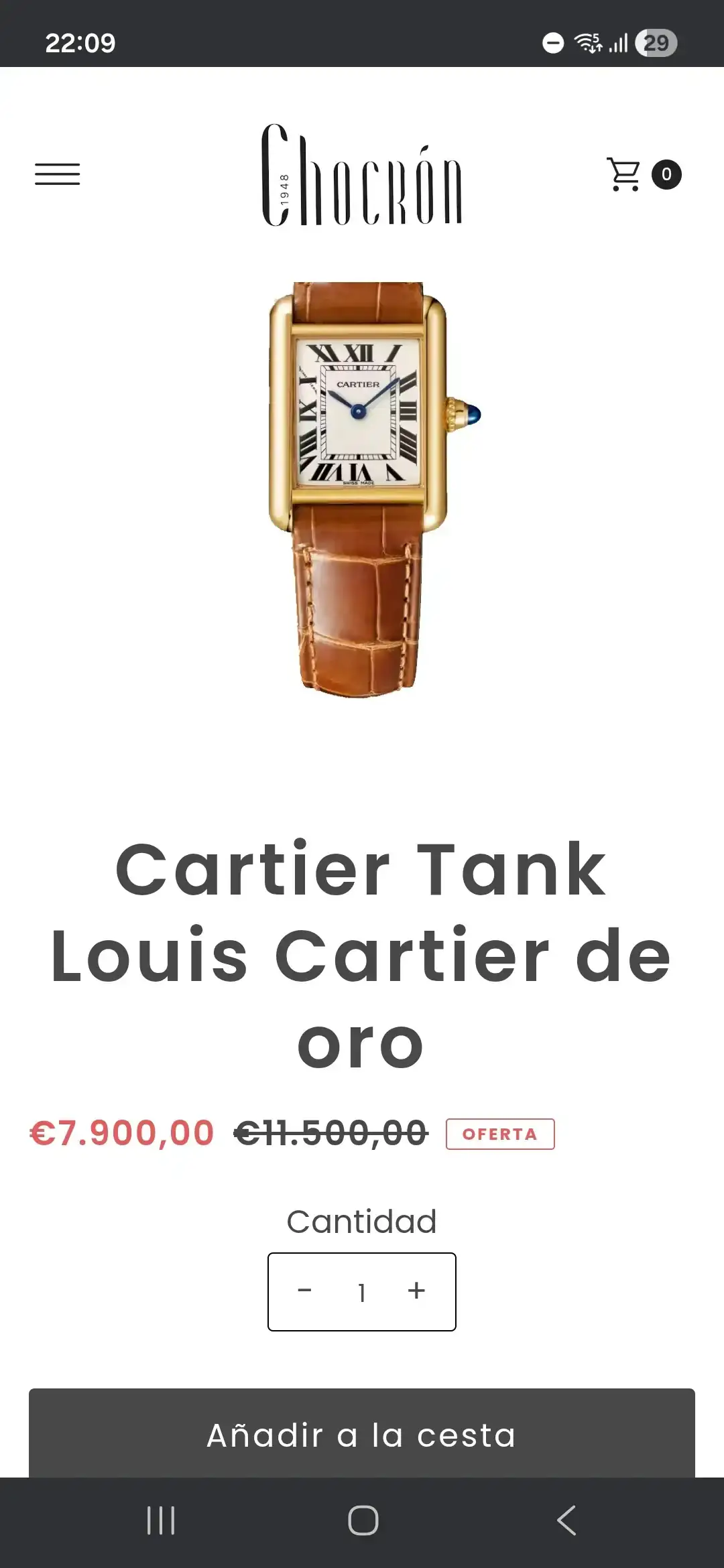Decrease quantity with the minus button
The height and width of the screenshot is (1568, 724).
tap(305, 1291)
